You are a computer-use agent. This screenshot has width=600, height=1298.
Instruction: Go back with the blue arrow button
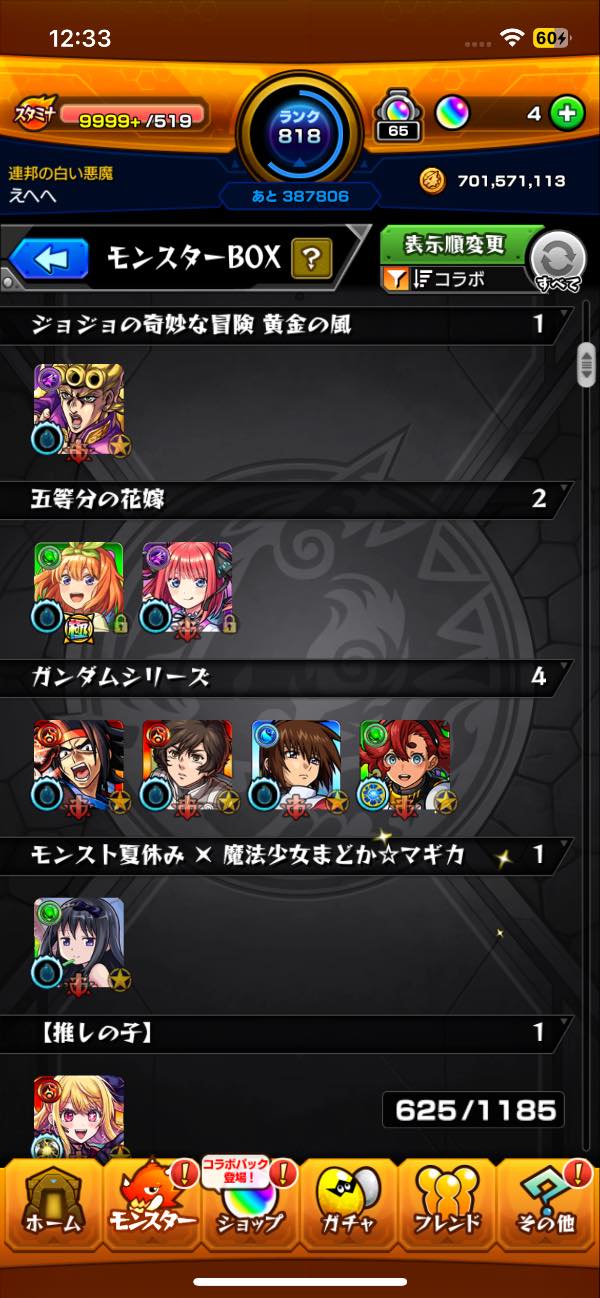pyautogui.click(x=50, y=260)
